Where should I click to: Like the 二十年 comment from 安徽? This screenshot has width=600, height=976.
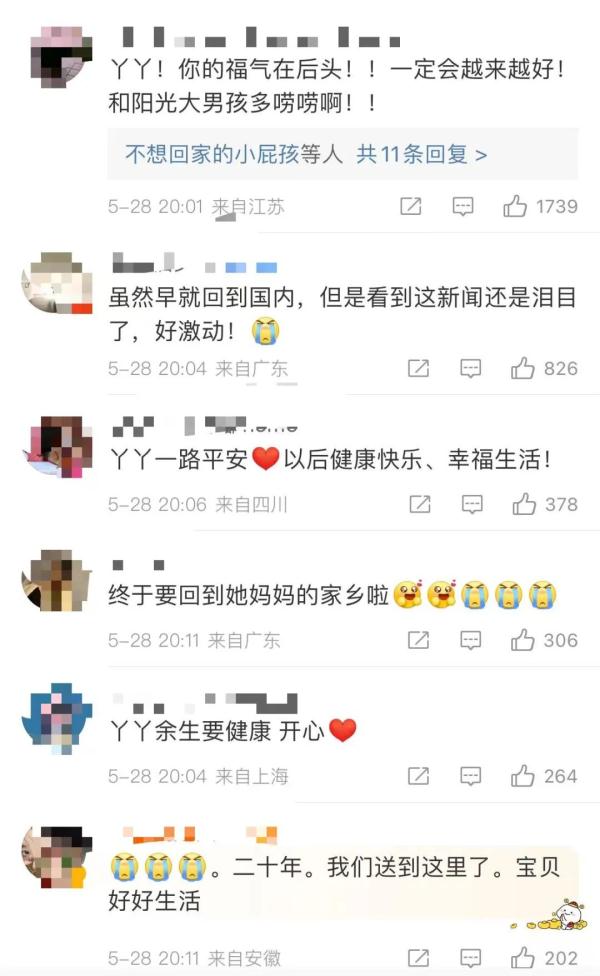point(523,958)
